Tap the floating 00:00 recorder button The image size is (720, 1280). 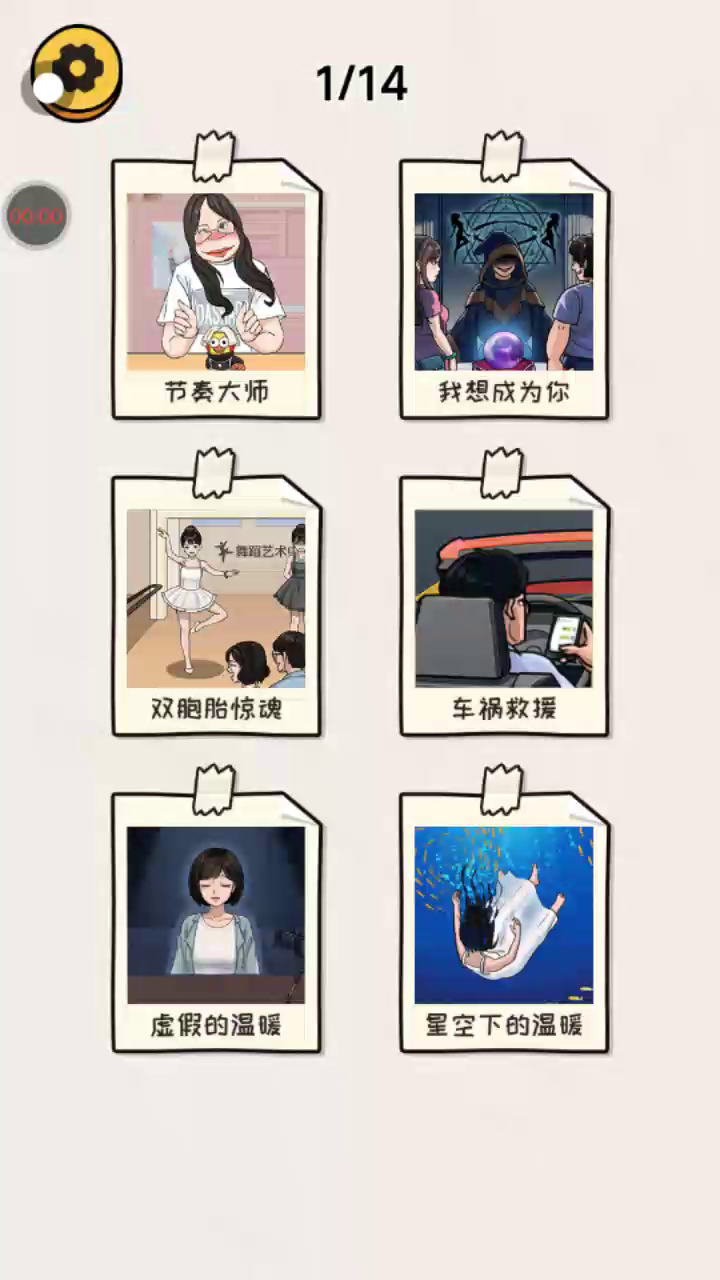tap(36, 215)
